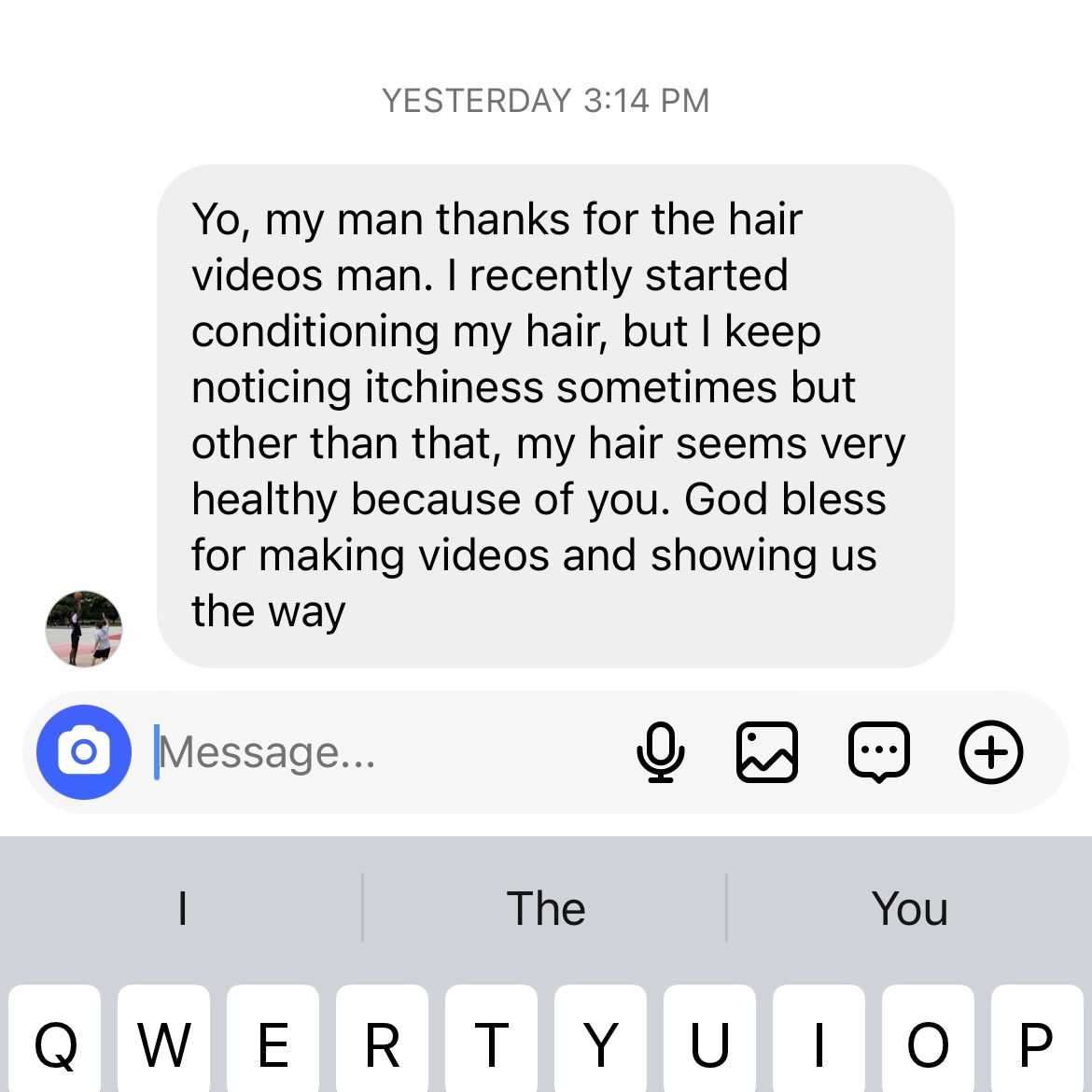Open the photo gallery picker
The width and height of the screenshot is (1092, 1092).
tap(767, 752)
